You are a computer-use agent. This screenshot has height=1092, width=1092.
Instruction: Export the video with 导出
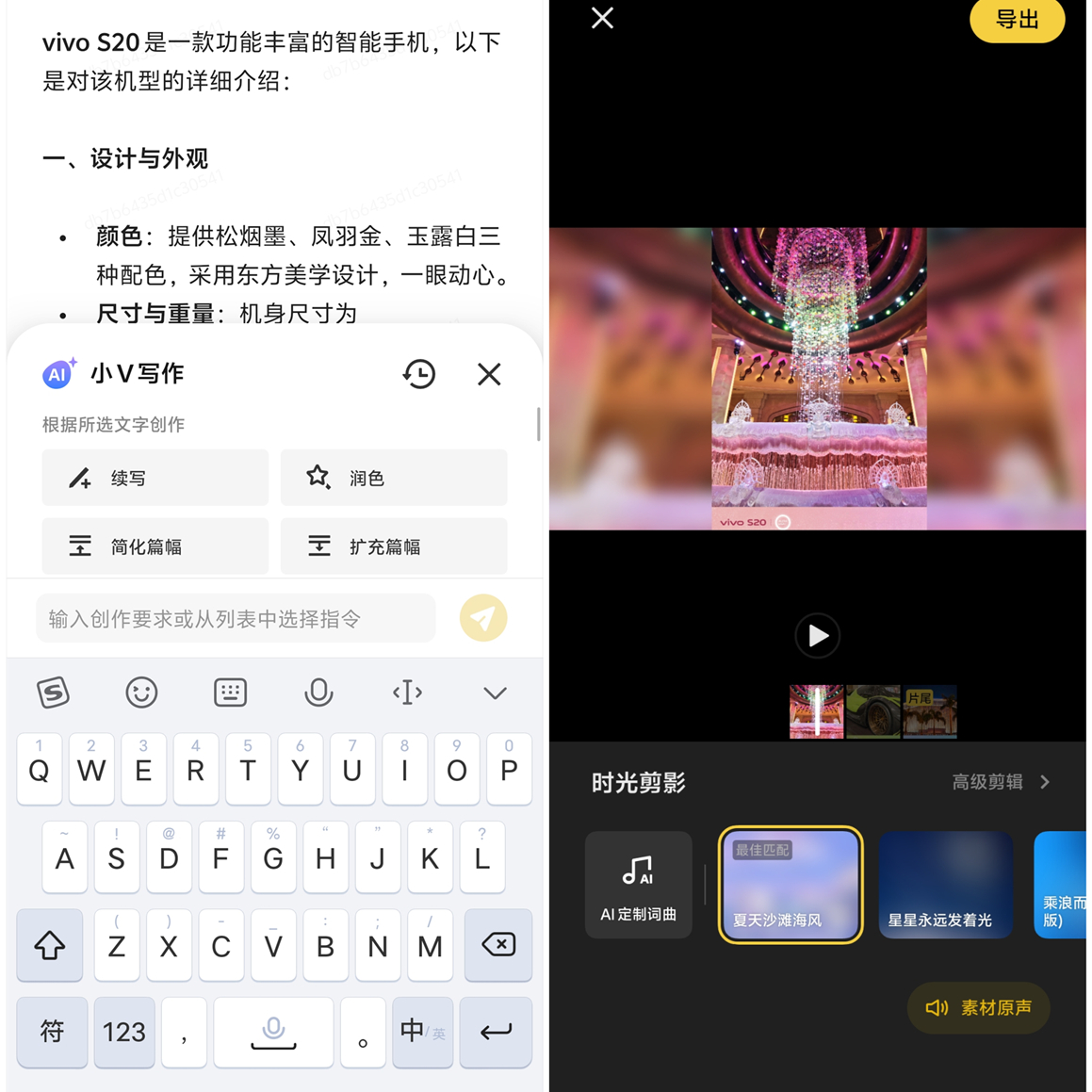coord(1017,20)
